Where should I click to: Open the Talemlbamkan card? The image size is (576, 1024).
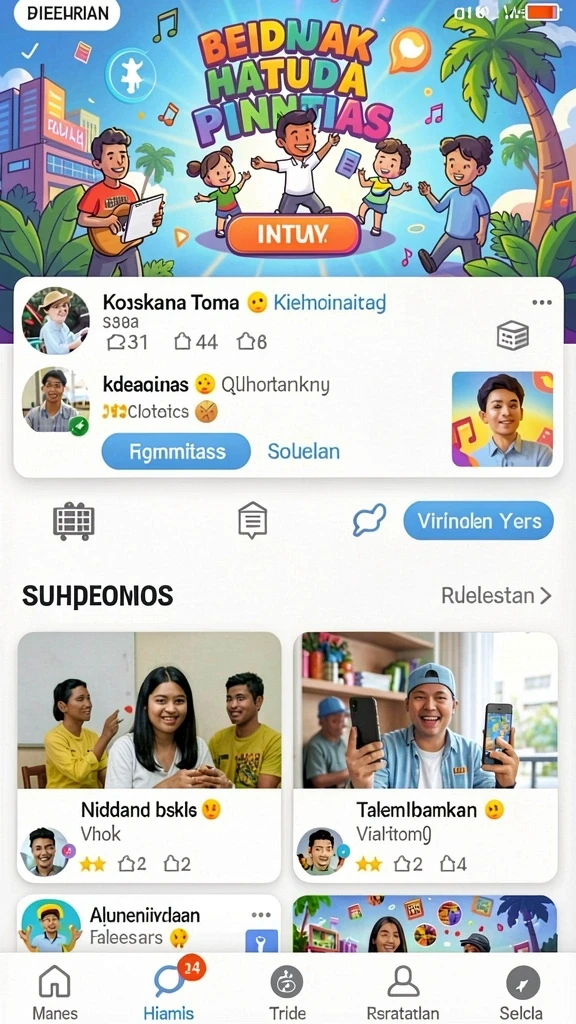(425, 757)
